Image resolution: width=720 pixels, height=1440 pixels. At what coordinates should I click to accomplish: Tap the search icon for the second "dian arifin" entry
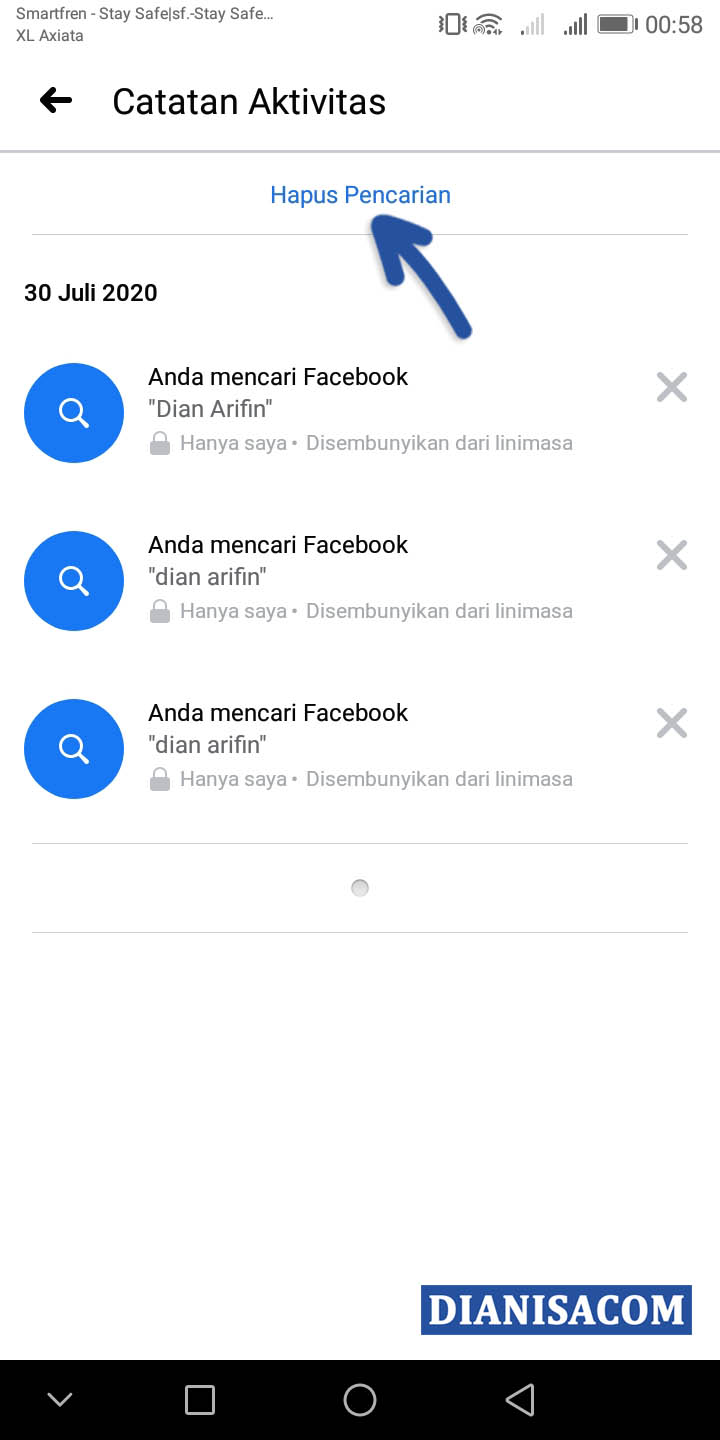tap(73, 580)
